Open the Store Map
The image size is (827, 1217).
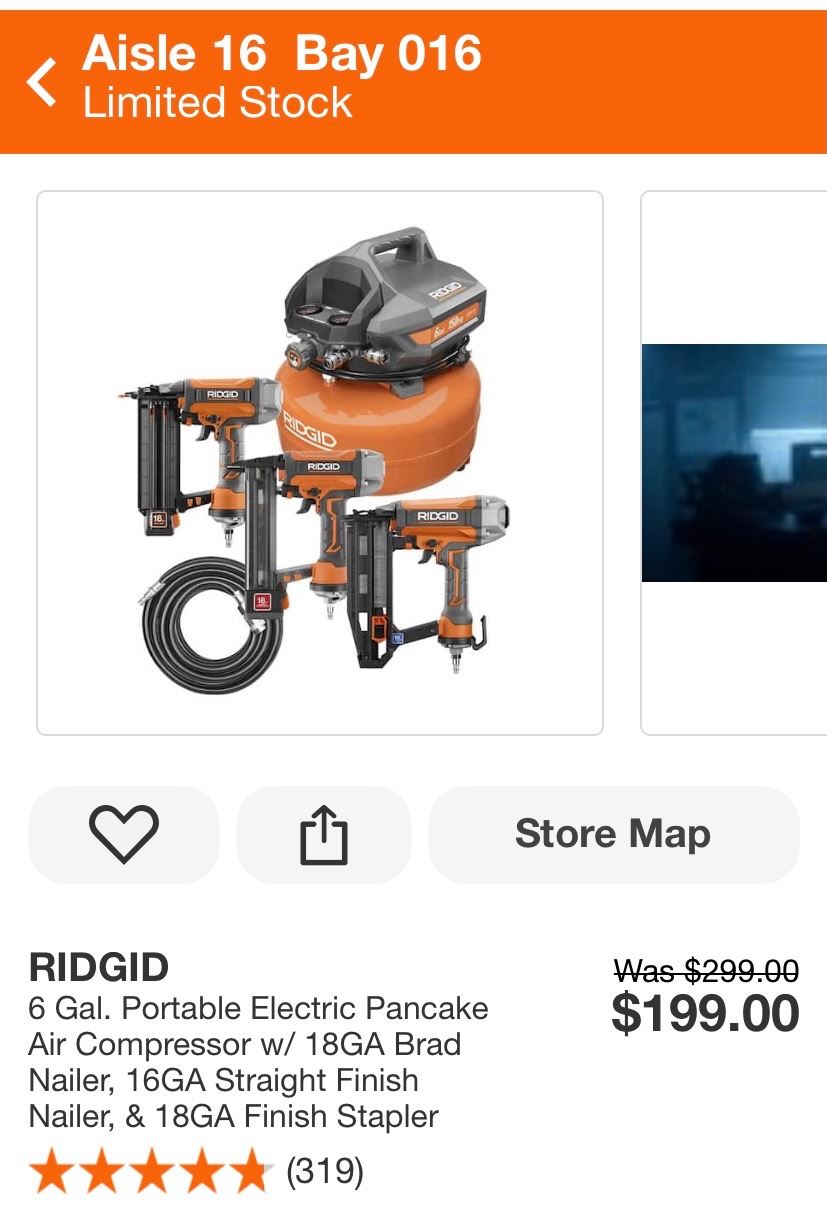coord(613,835)
